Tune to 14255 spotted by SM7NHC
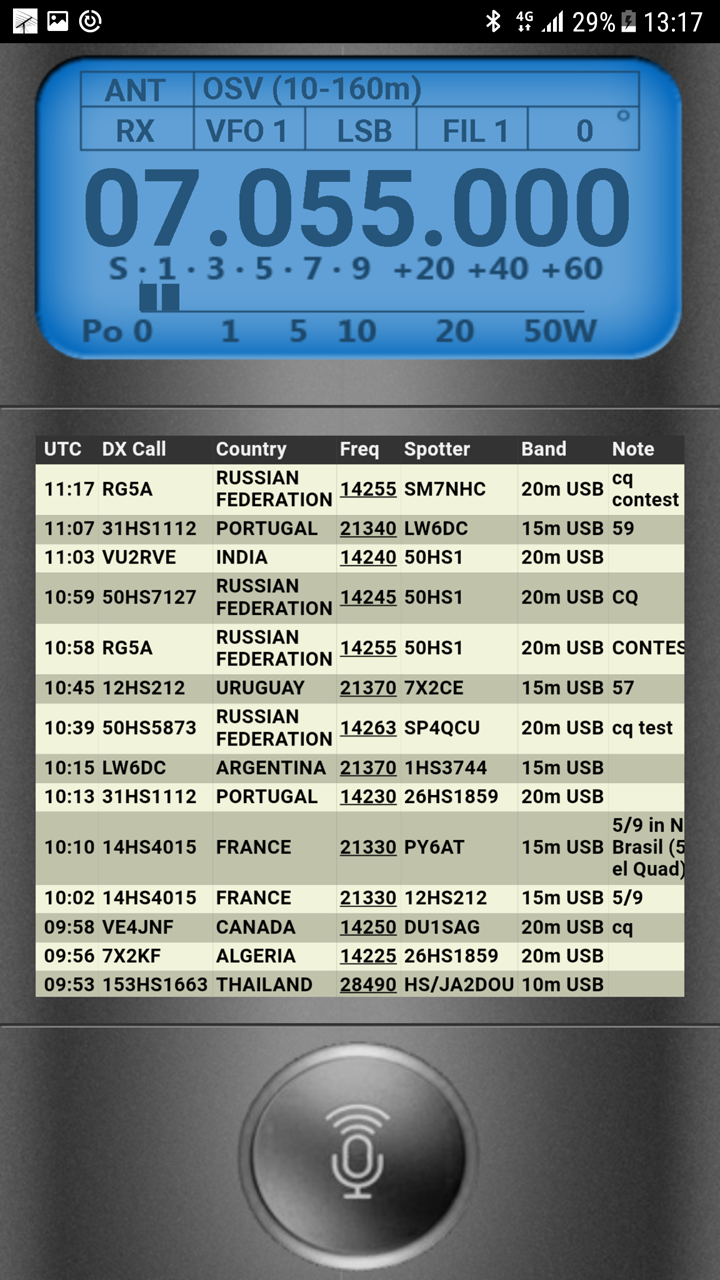Viewport: 720px width, 1280px height. [368, 489]
